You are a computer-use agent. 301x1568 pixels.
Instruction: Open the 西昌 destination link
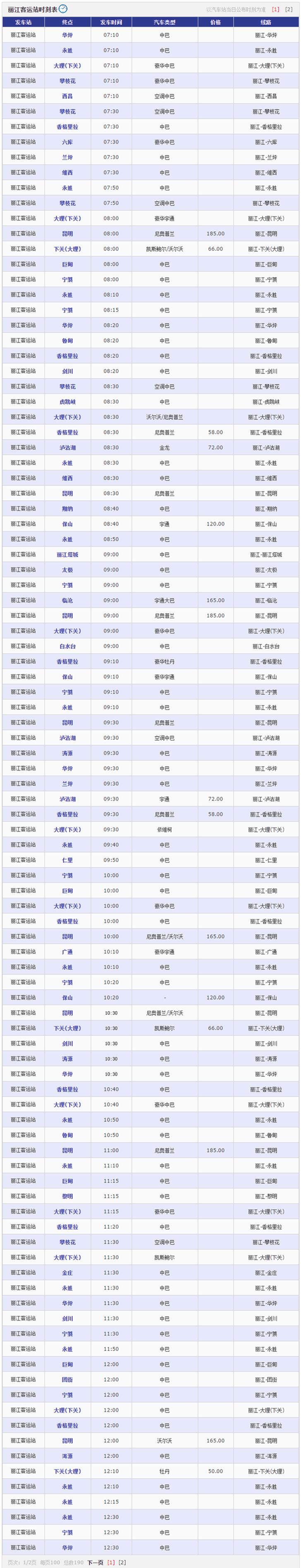(x=67, y=96)
